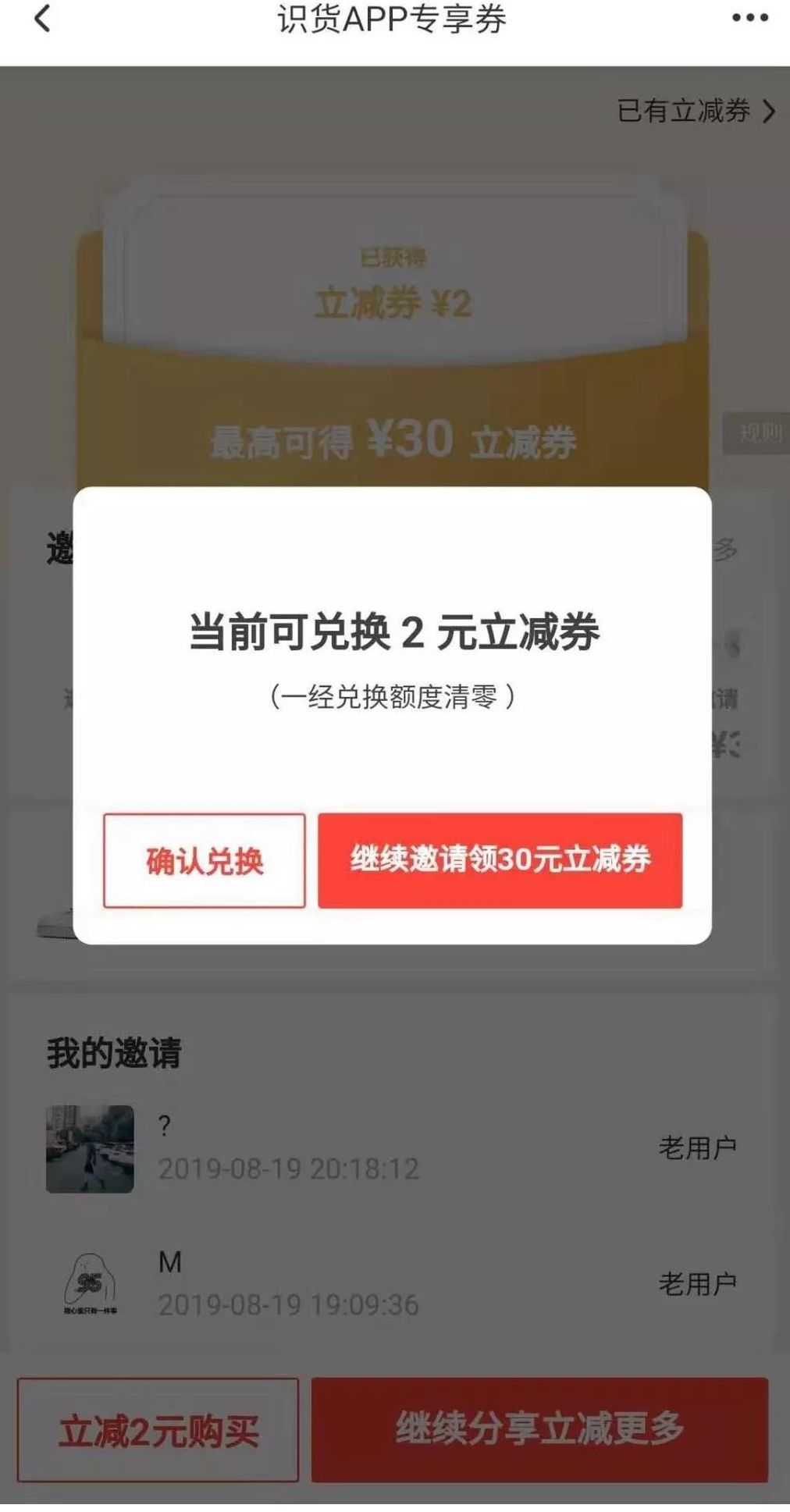This screenshot has width=790, height=1512.
Task: Open the three-dot overflow menu
Action: click(749, 18)
